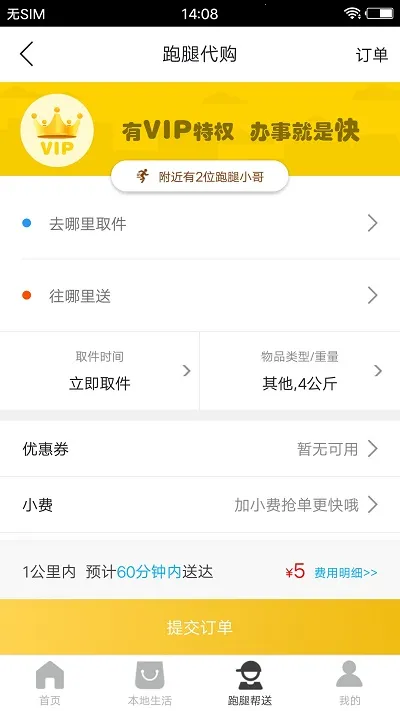Open 订单 orders in the top bar

click(x=372, y=55)
